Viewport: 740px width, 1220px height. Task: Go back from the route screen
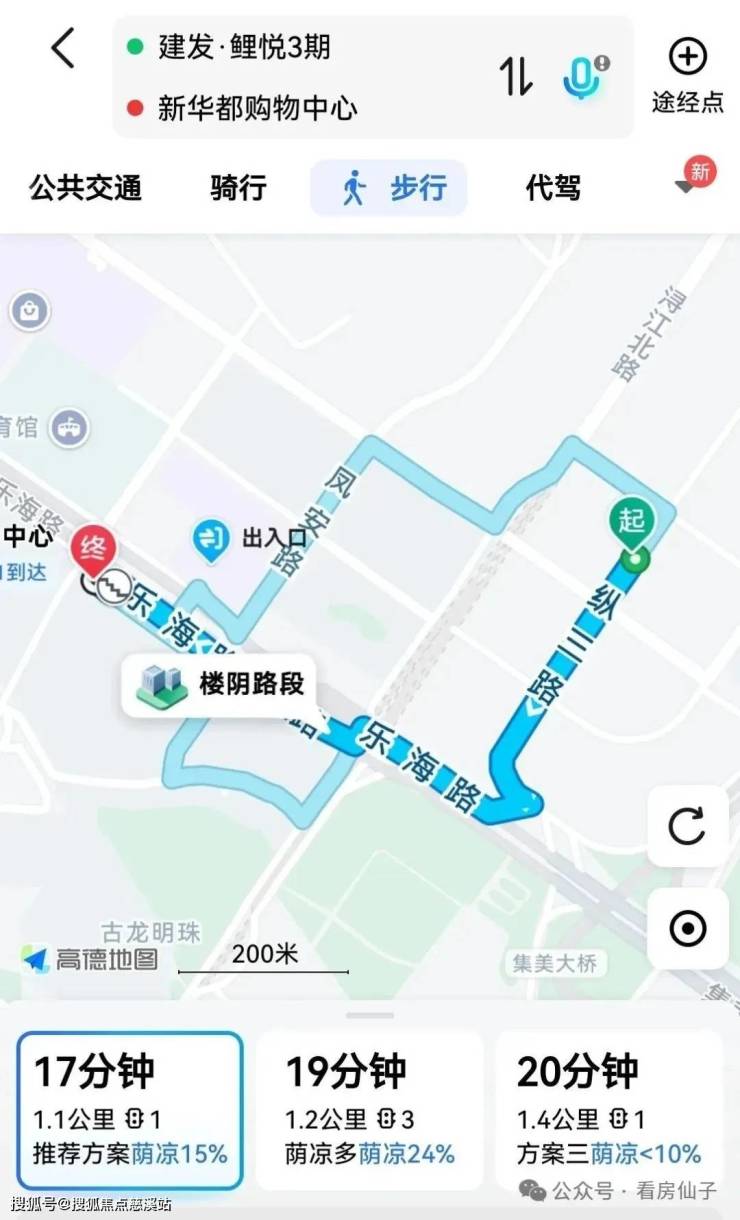(x=62, y=48)
